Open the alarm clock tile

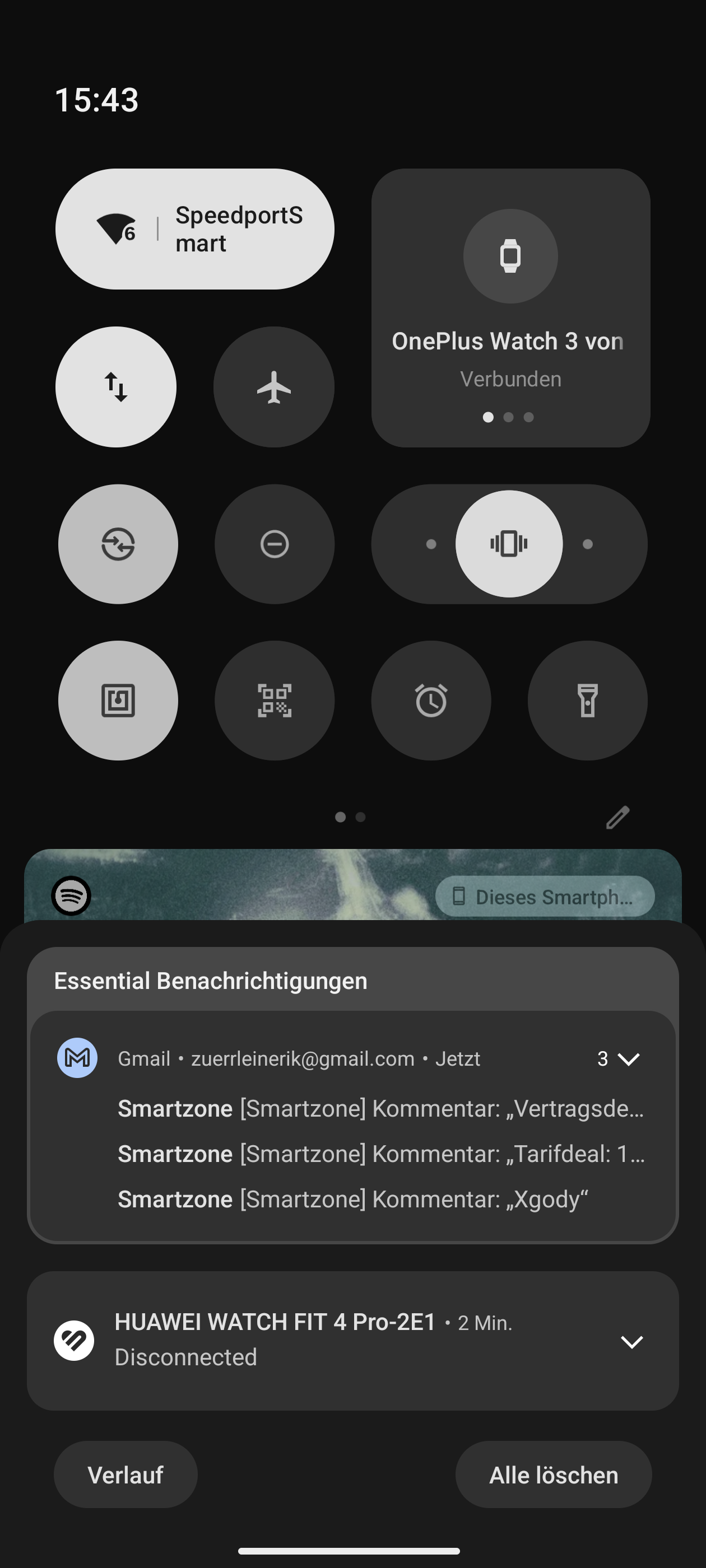pyautogui.click(x=431, y=701)
